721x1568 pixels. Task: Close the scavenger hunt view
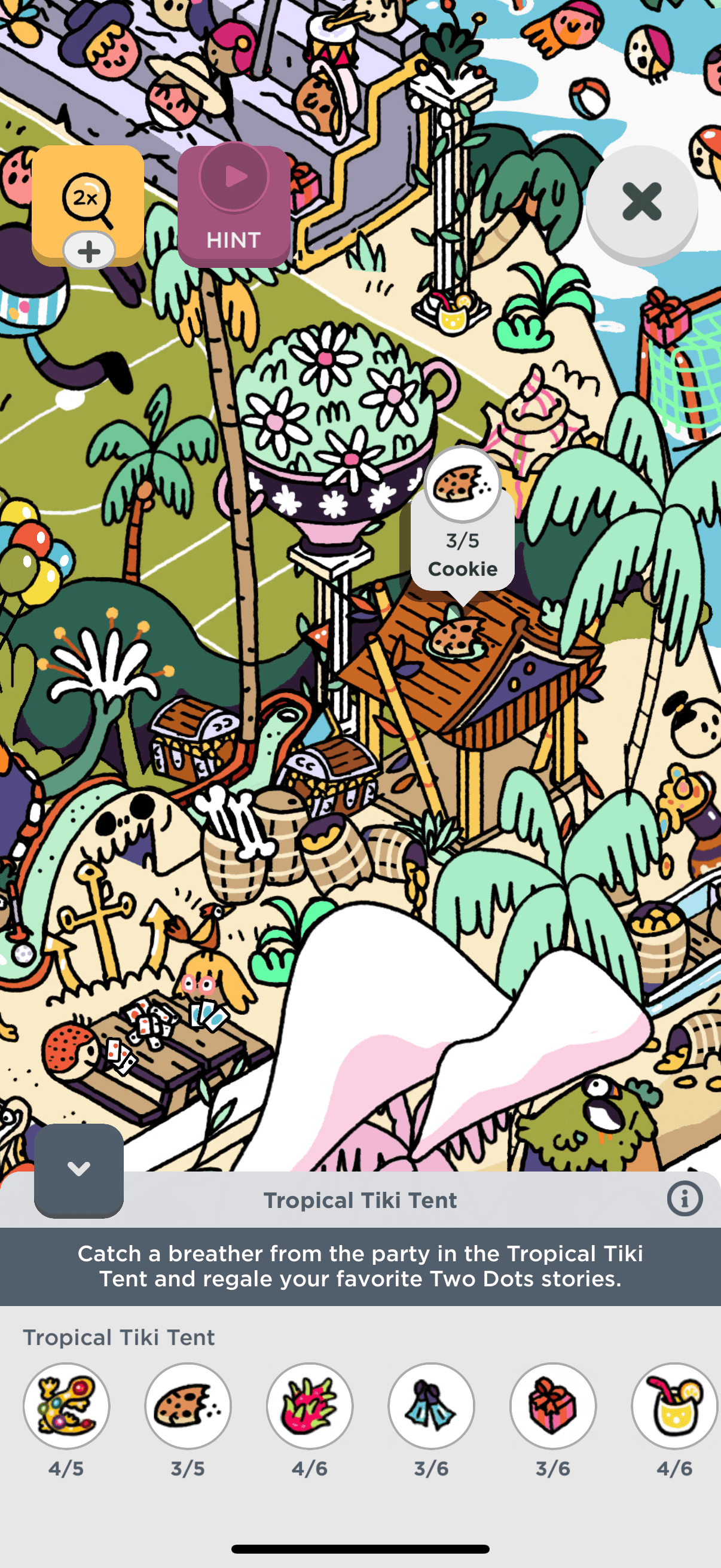pyautogui.click(x=641, y=202)
